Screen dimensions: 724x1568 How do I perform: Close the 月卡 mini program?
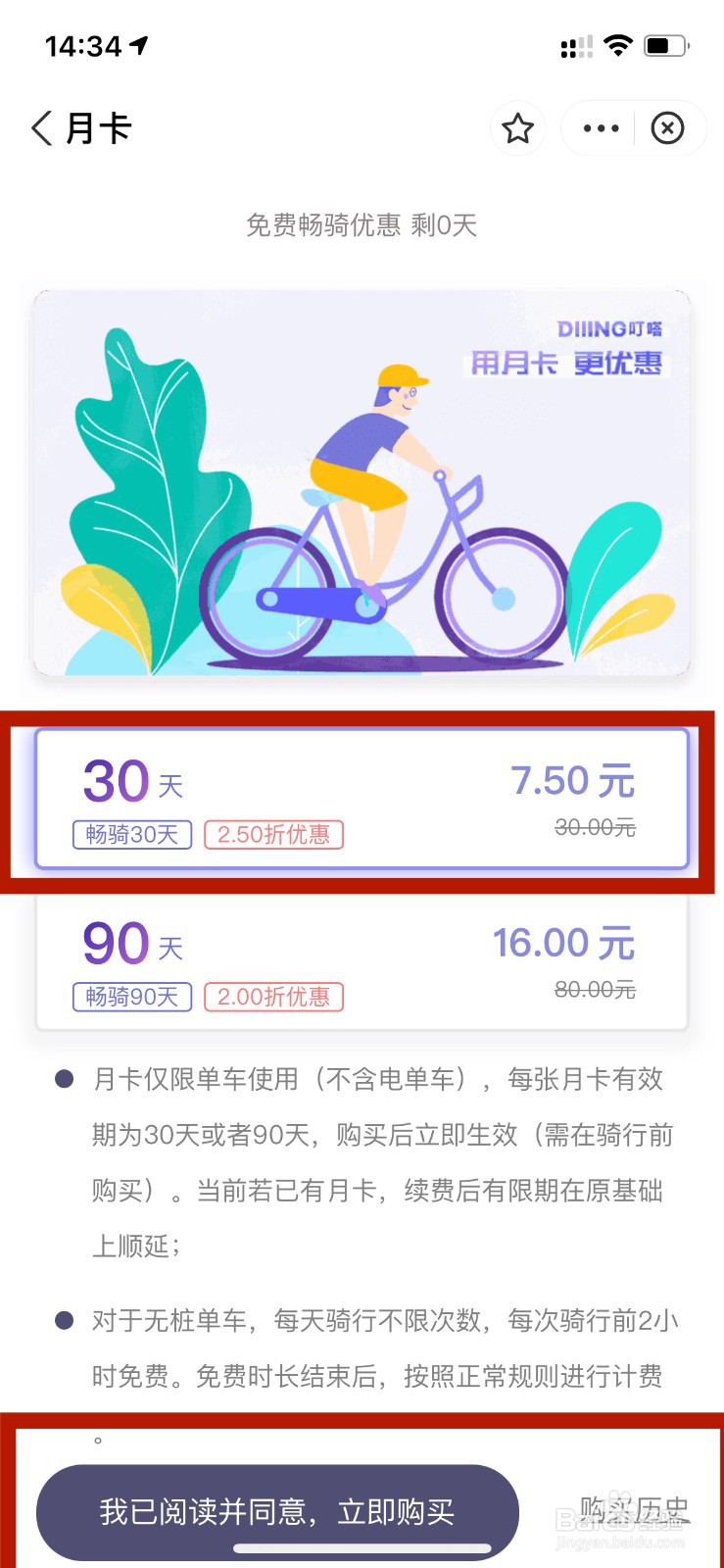[x=669, y=128]
